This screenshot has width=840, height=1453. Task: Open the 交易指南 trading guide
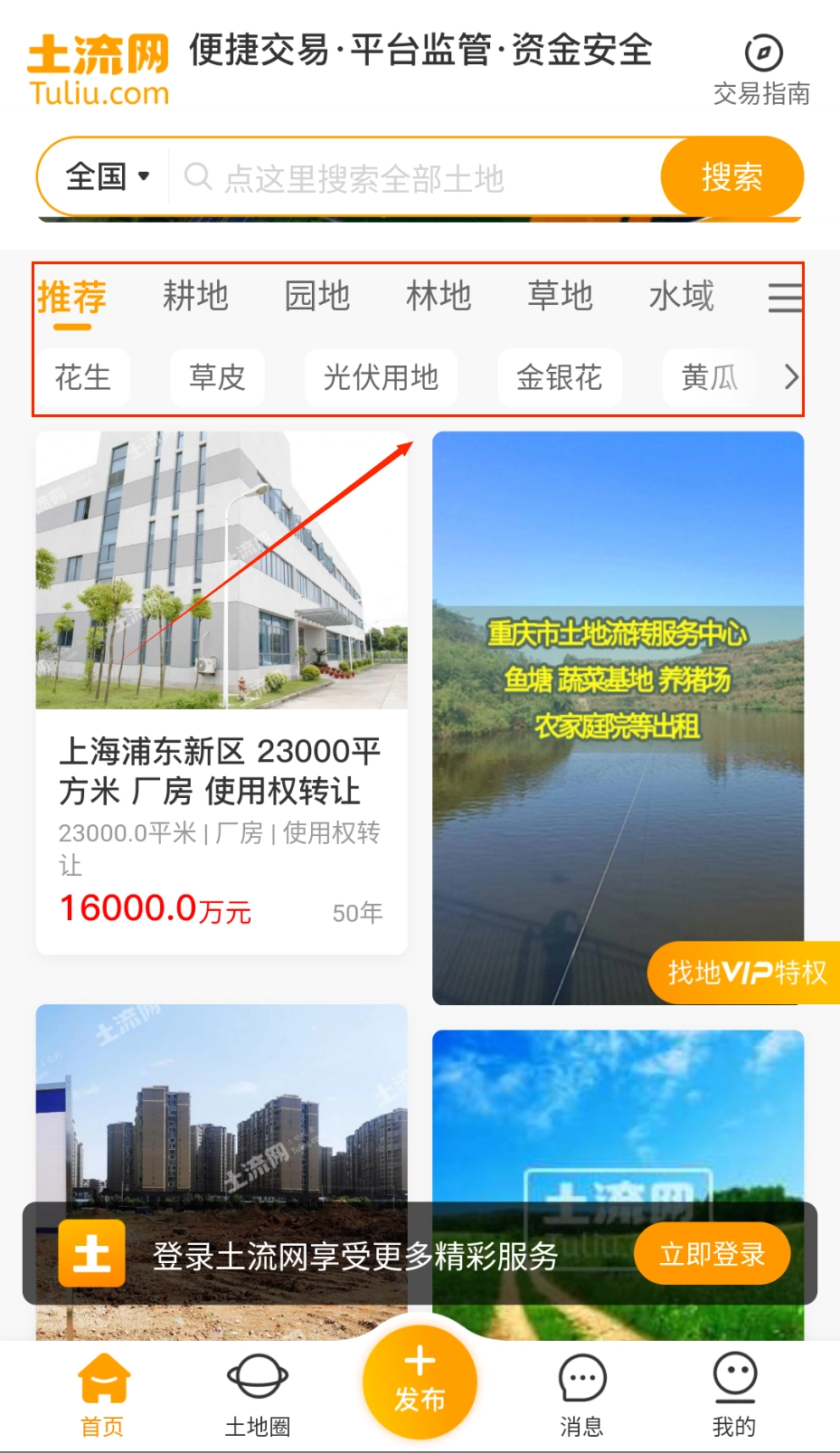[761, 70]
